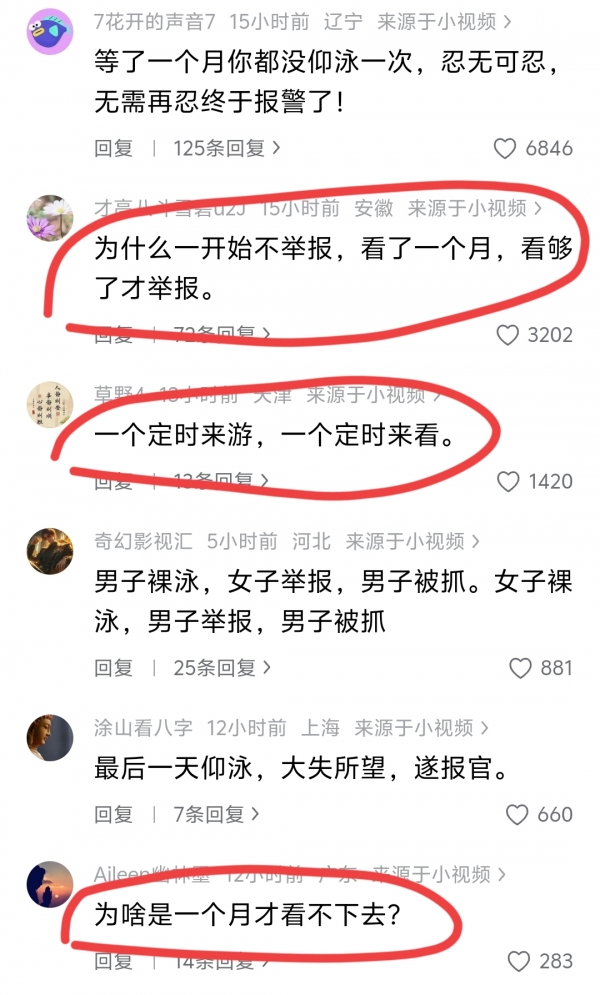Open 7花开的声音7's profile avatar
Viewport: 600px width, 995px height.
tap(49, 31)
